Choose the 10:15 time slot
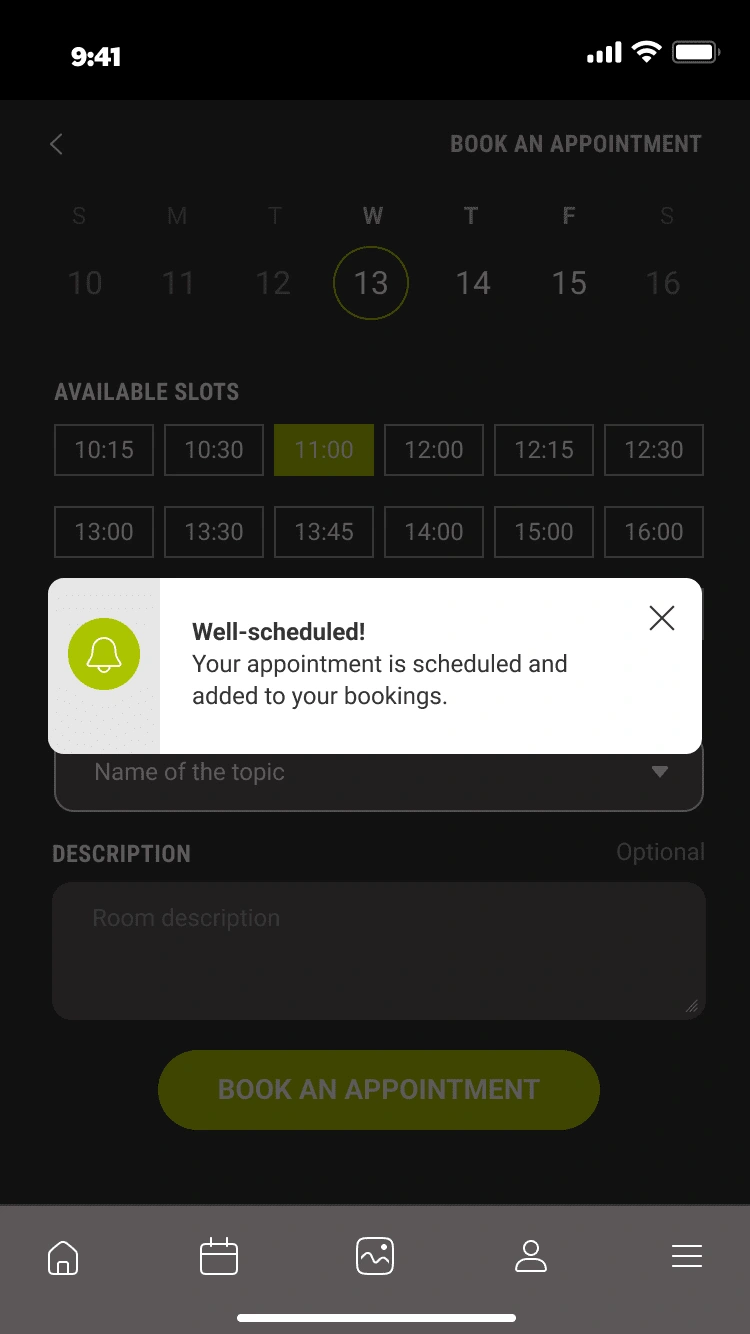 (x=104, y=450)
